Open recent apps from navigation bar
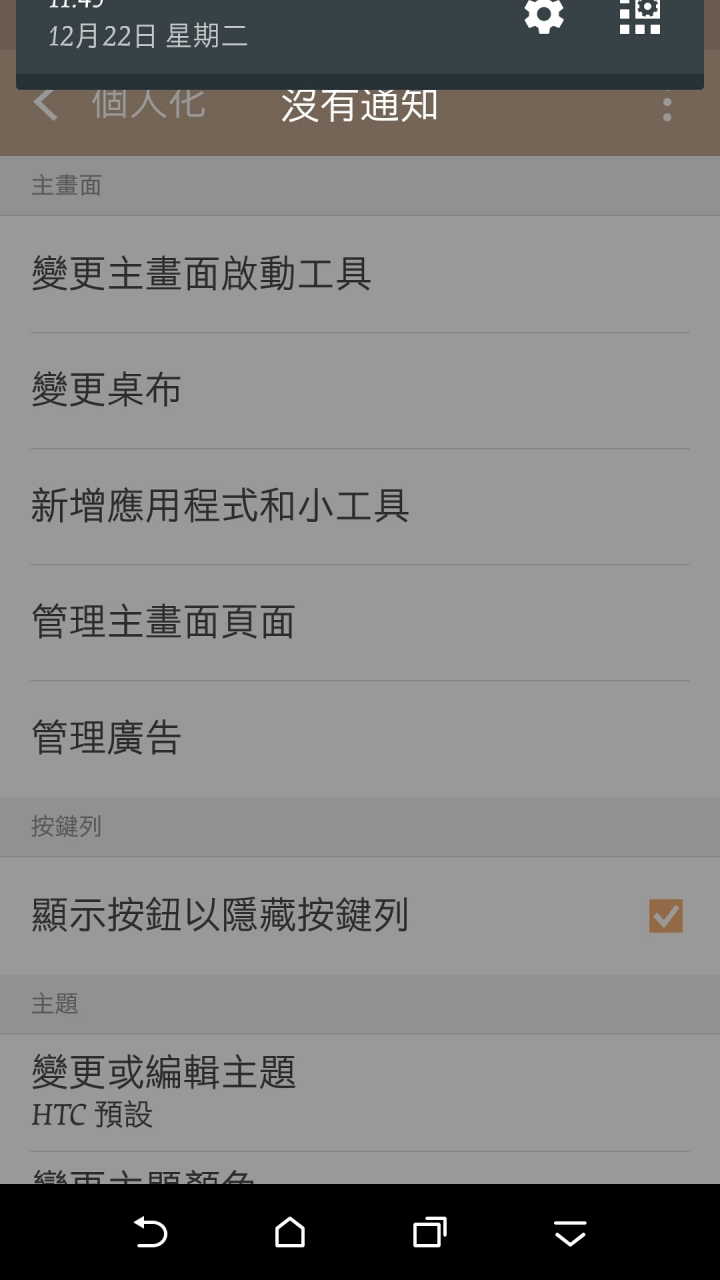720x1280 pixels. click(x=429, y=1233)
